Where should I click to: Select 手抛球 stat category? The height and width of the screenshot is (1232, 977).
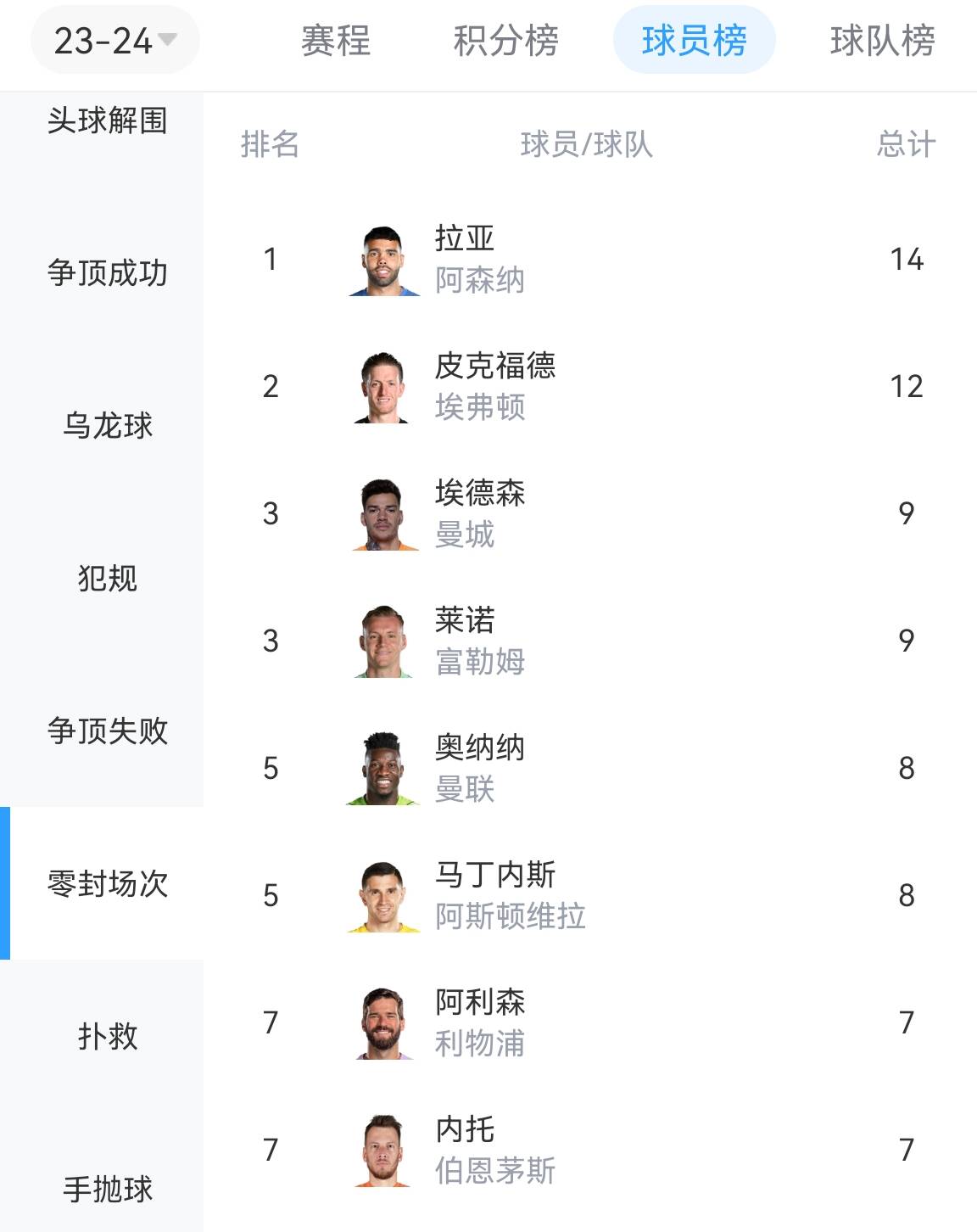pyautogui.click(x=107, y=1189)
